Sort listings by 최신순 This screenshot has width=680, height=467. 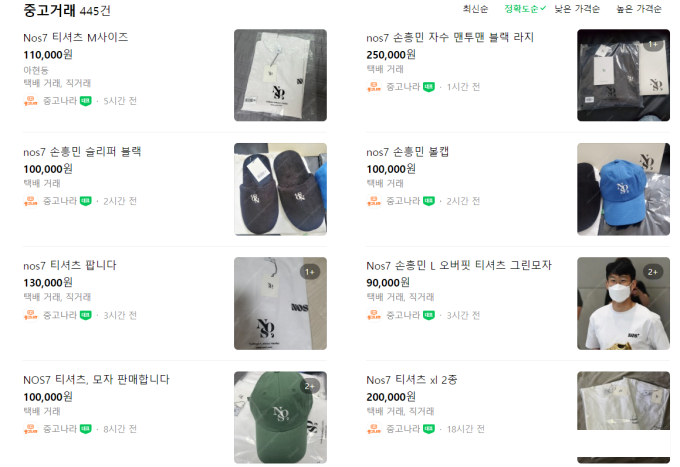pos(475,9)
